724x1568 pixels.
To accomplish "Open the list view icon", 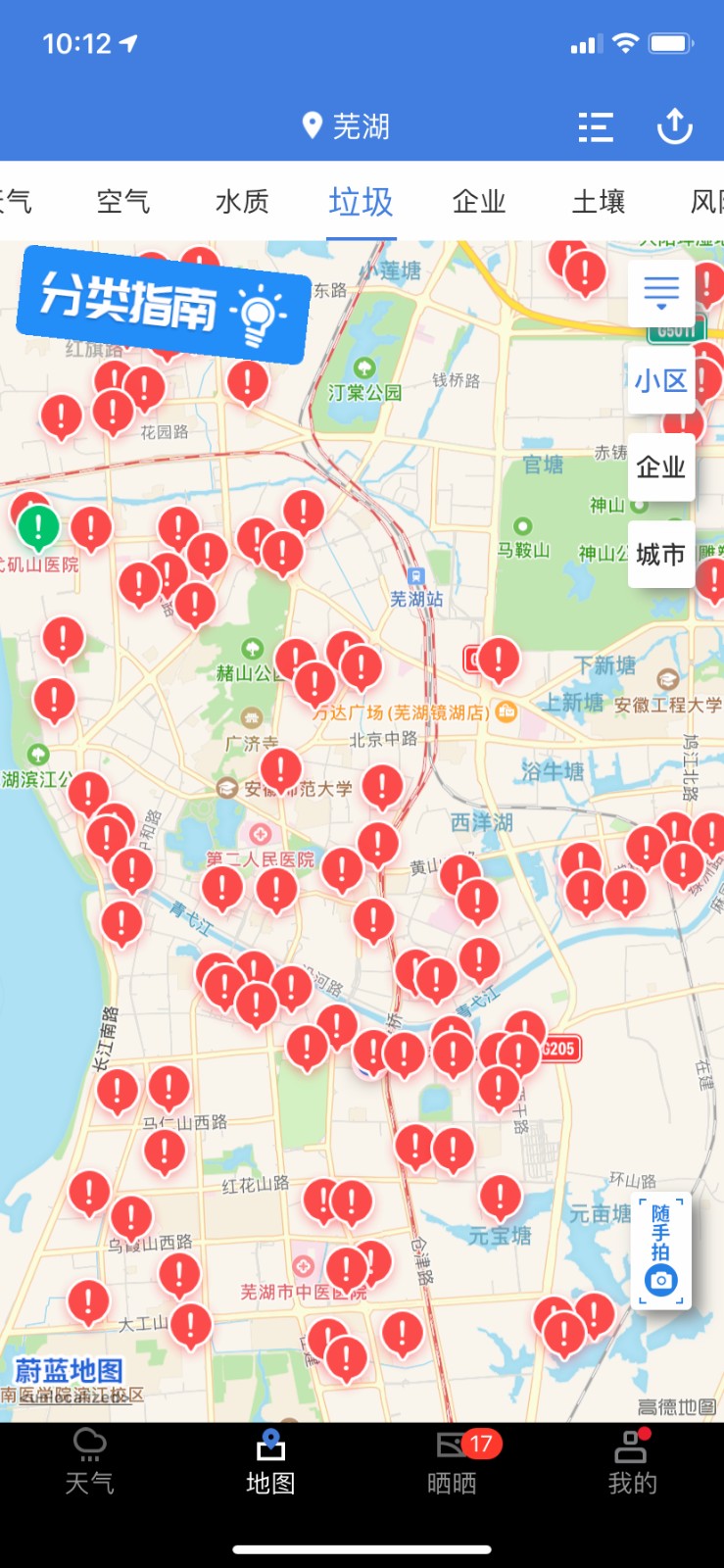I will pos(595,126).
